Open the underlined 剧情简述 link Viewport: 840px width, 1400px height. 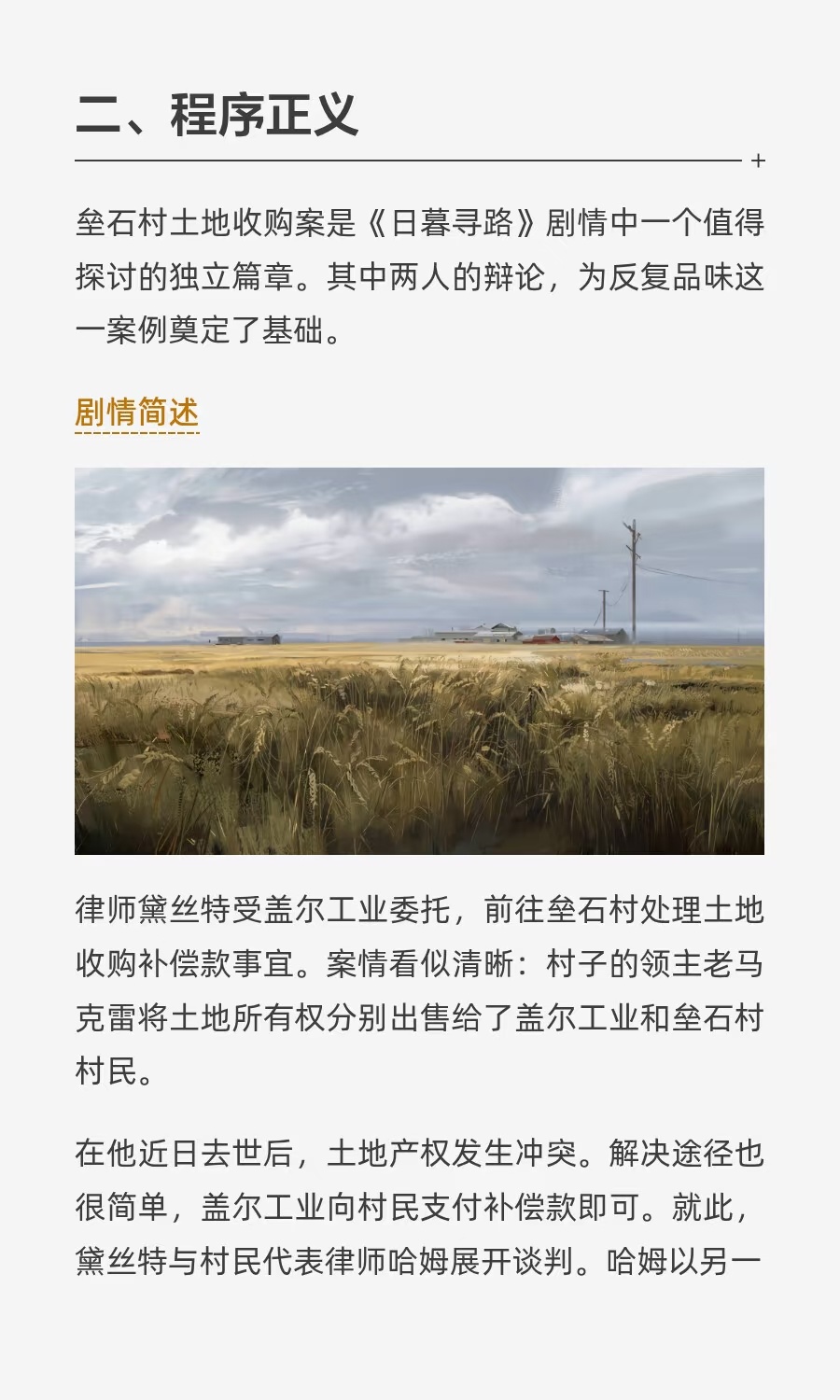137,413
